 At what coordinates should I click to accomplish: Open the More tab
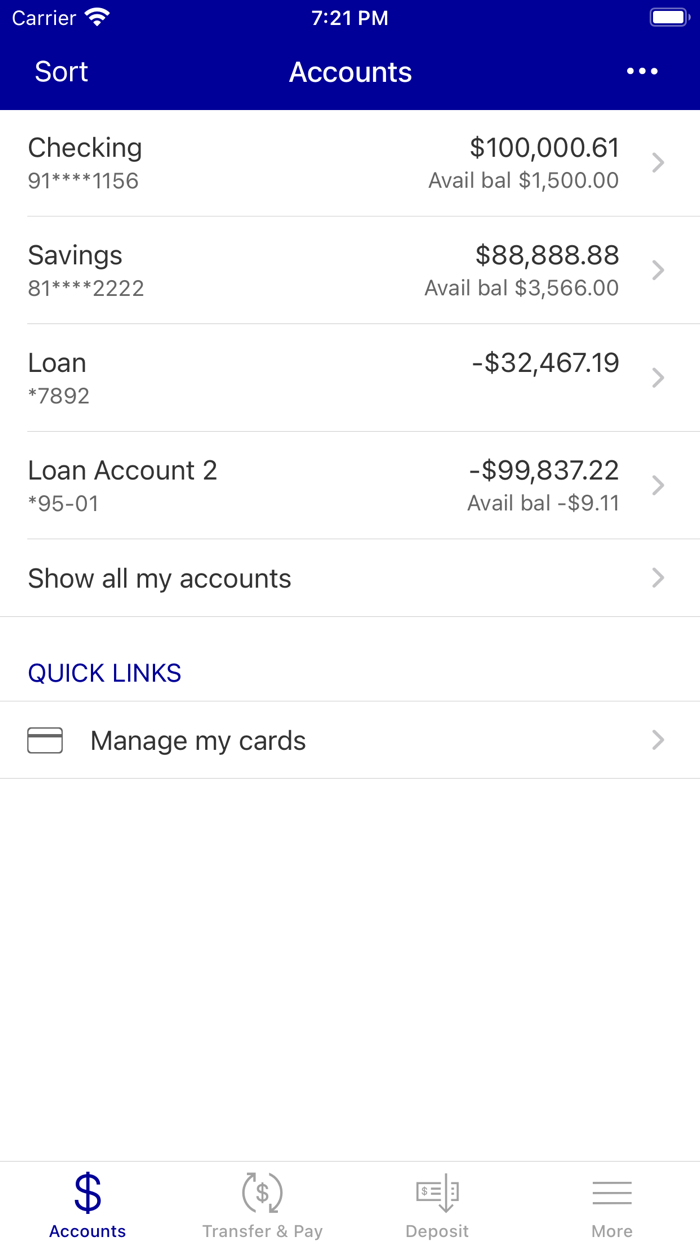tap(612, 1204)
